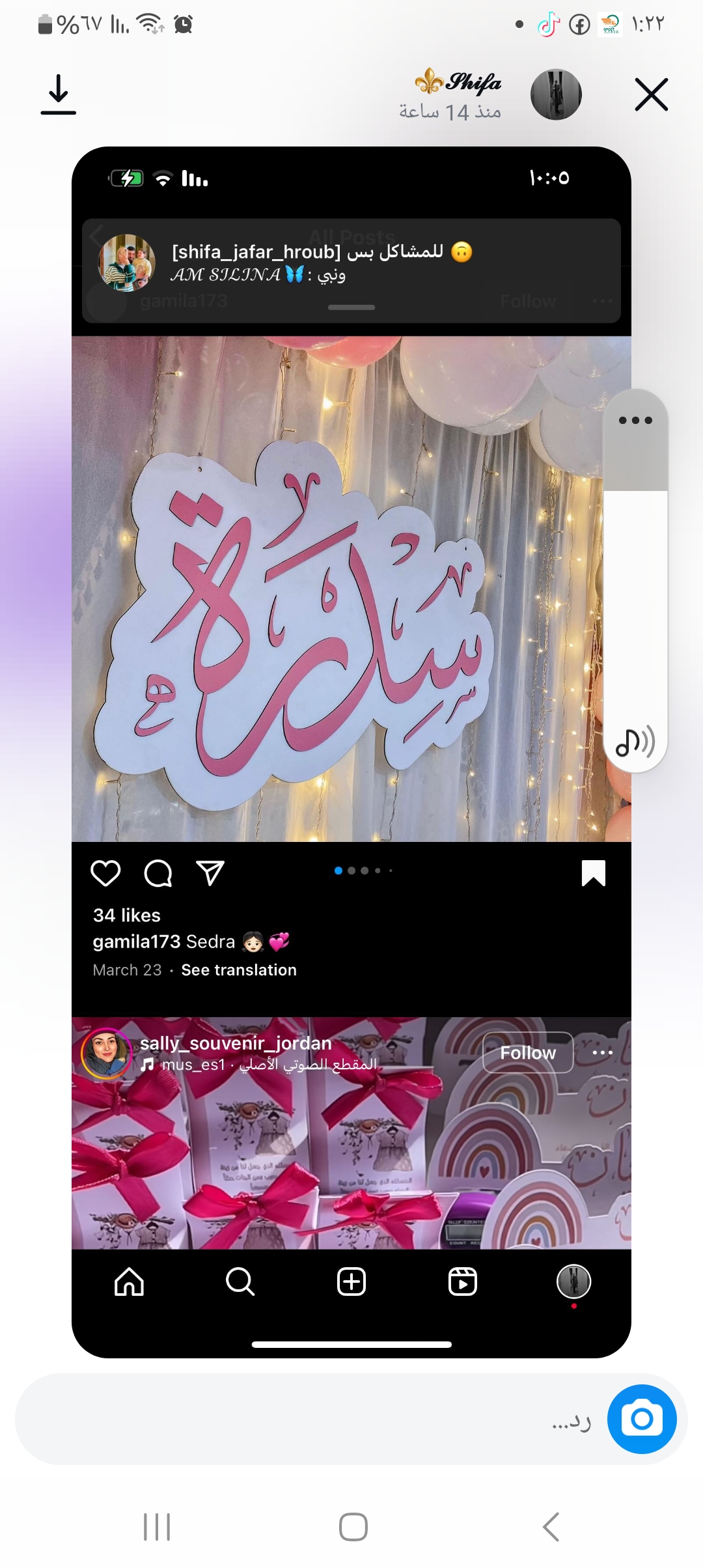Open Shifa's profile picture
This screenshot has width=703, height=1568.
pyautogui.click(x=556, y=94)
